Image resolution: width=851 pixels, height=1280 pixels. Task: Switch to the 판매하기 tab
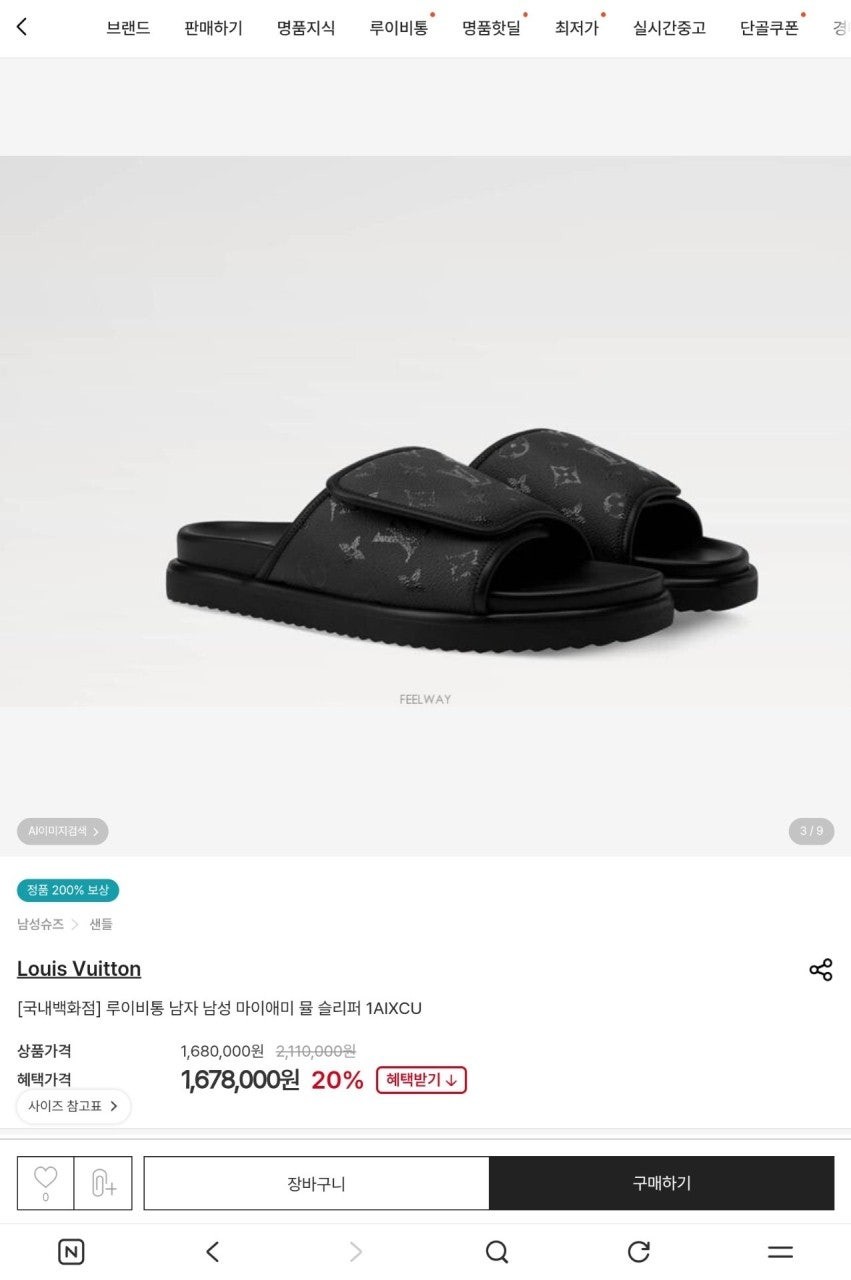click(x=213, y=28)
